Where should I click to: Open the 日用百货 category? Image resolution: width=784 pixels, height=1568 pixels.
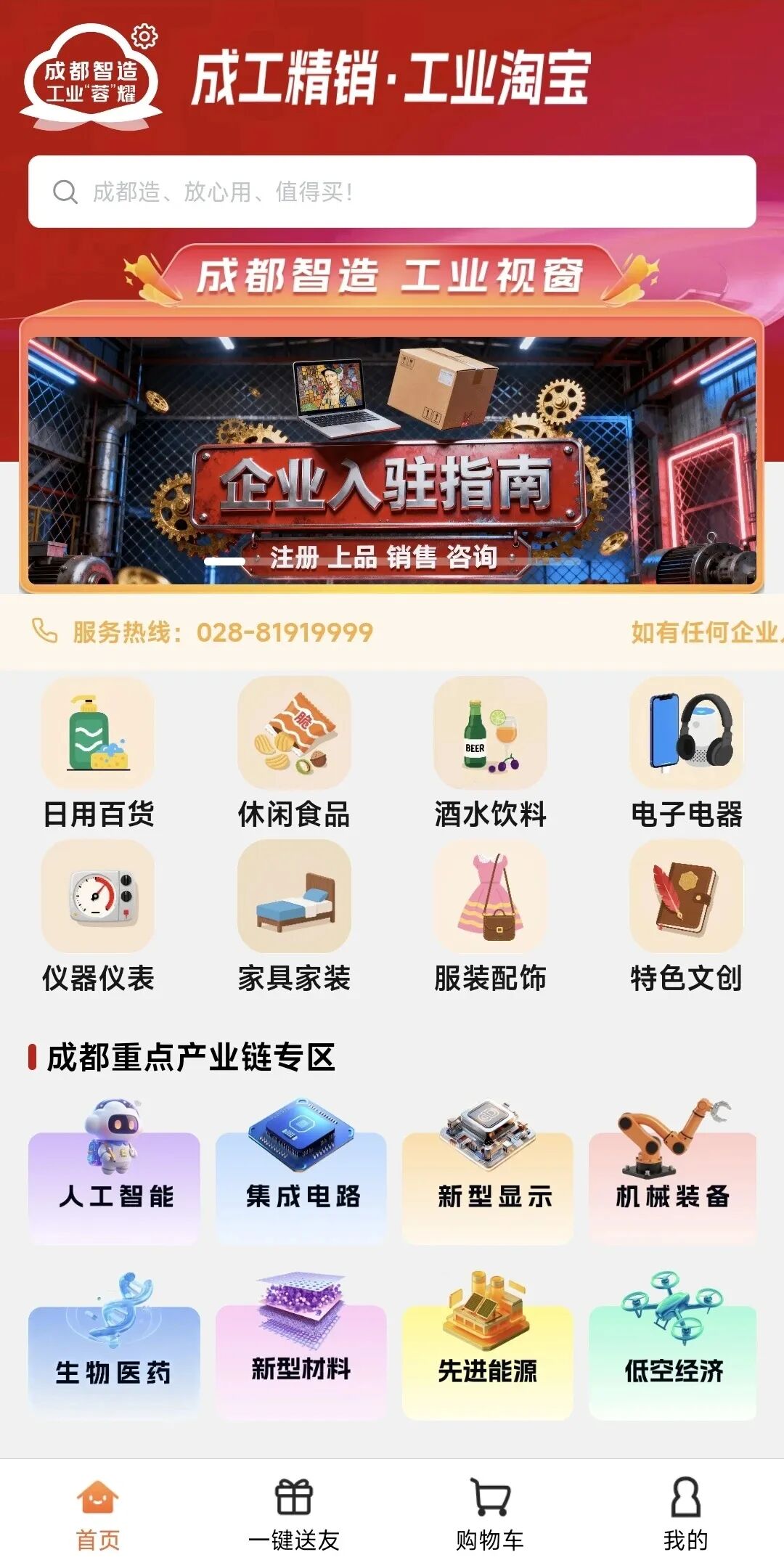coord(98,754)
